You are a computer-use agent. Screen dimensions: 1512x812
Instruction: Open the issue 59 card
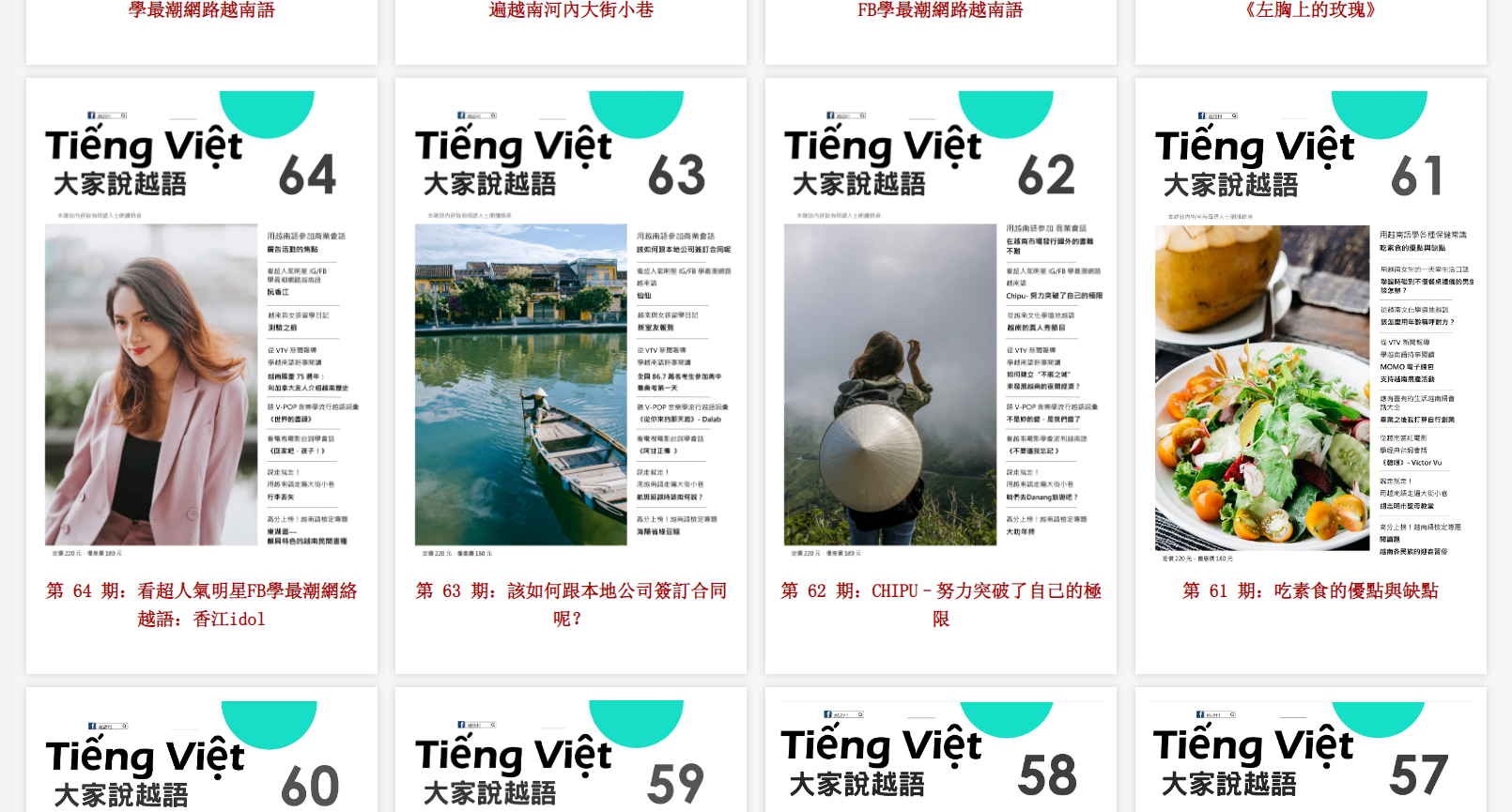(x=571, y=756)
